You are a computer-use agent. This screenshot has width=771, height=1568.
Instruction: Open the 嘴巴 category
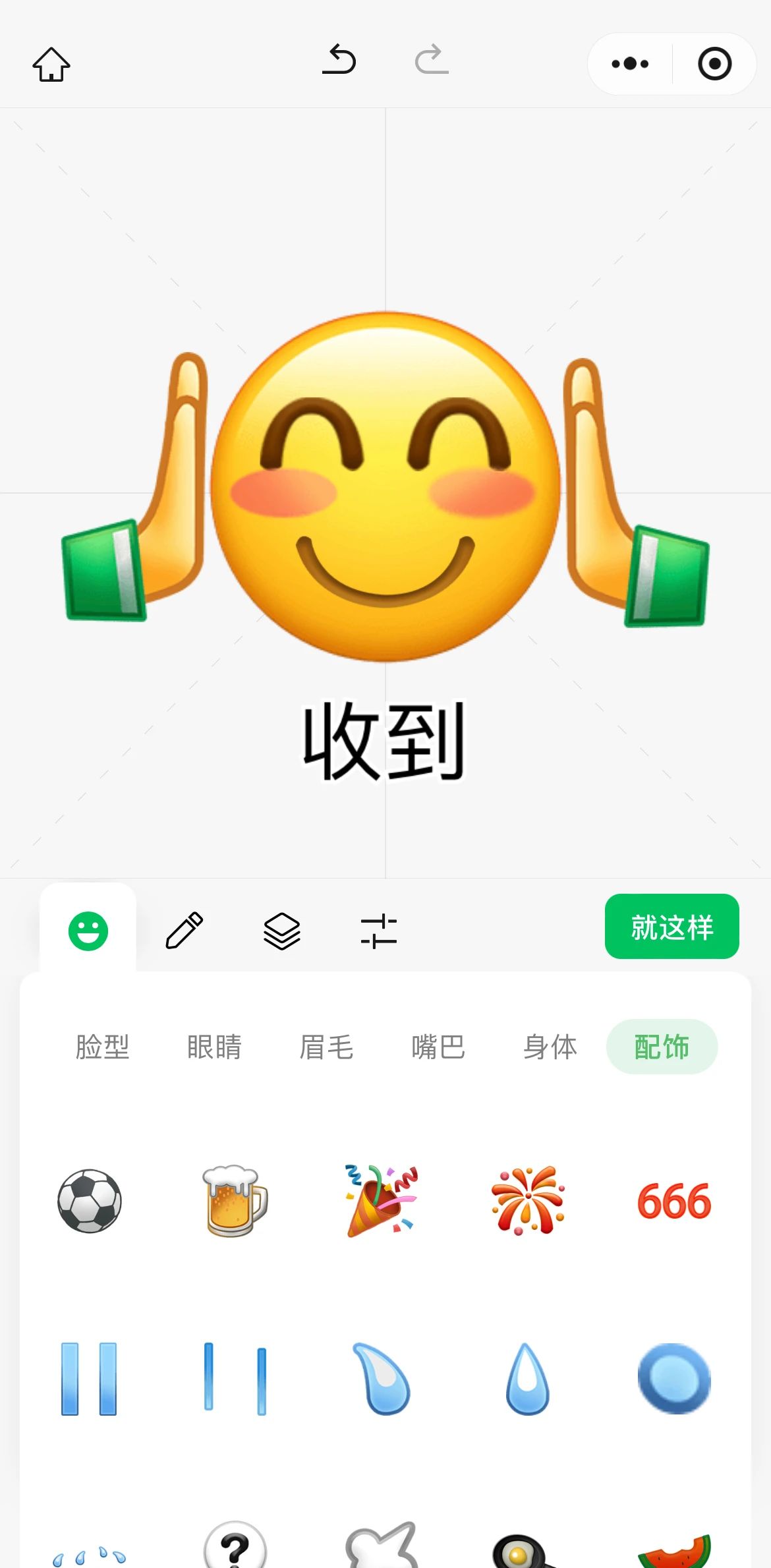coord(438,1047)
